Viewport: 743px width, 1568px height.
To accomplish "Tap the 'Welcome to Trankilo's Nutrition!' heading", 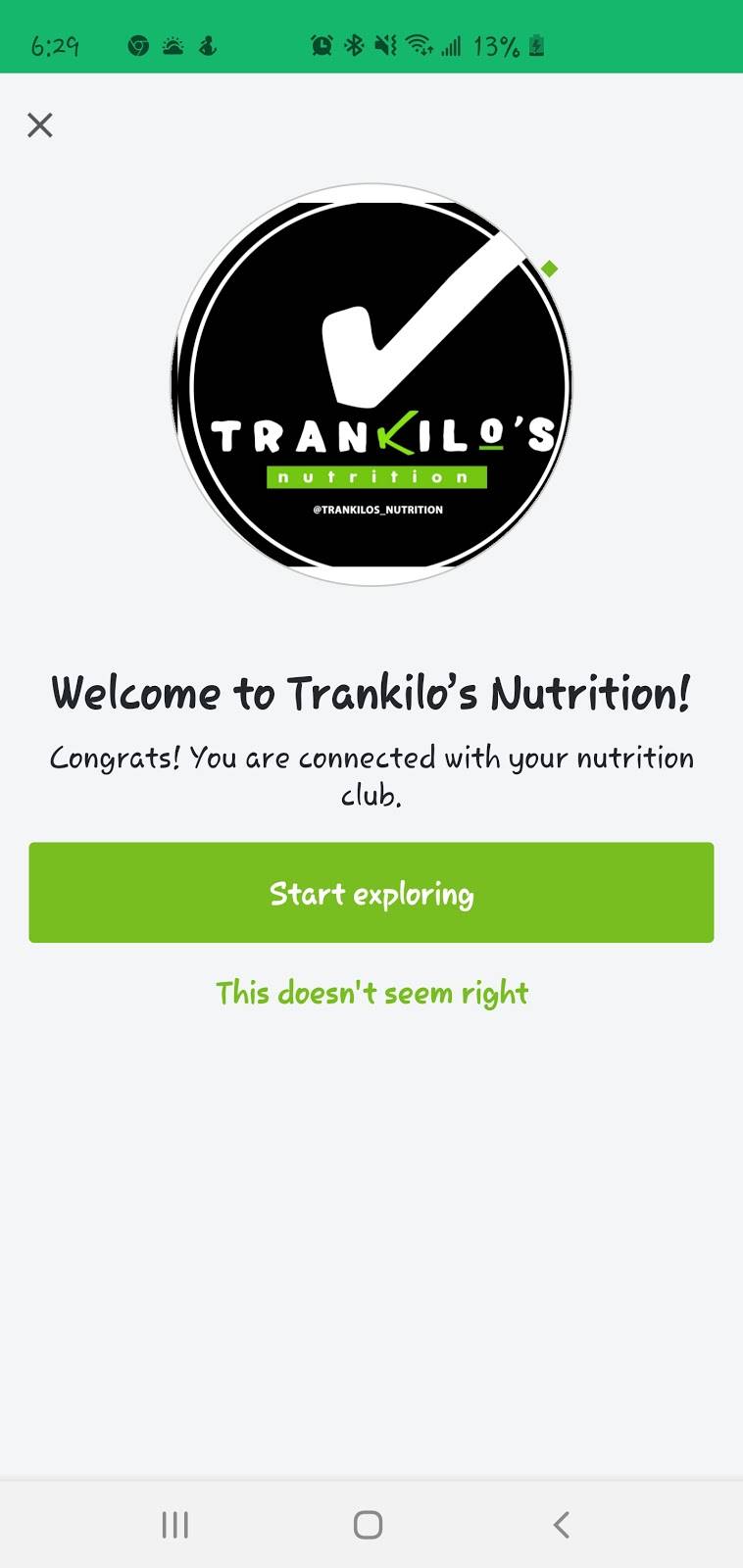I will (371, 692).
